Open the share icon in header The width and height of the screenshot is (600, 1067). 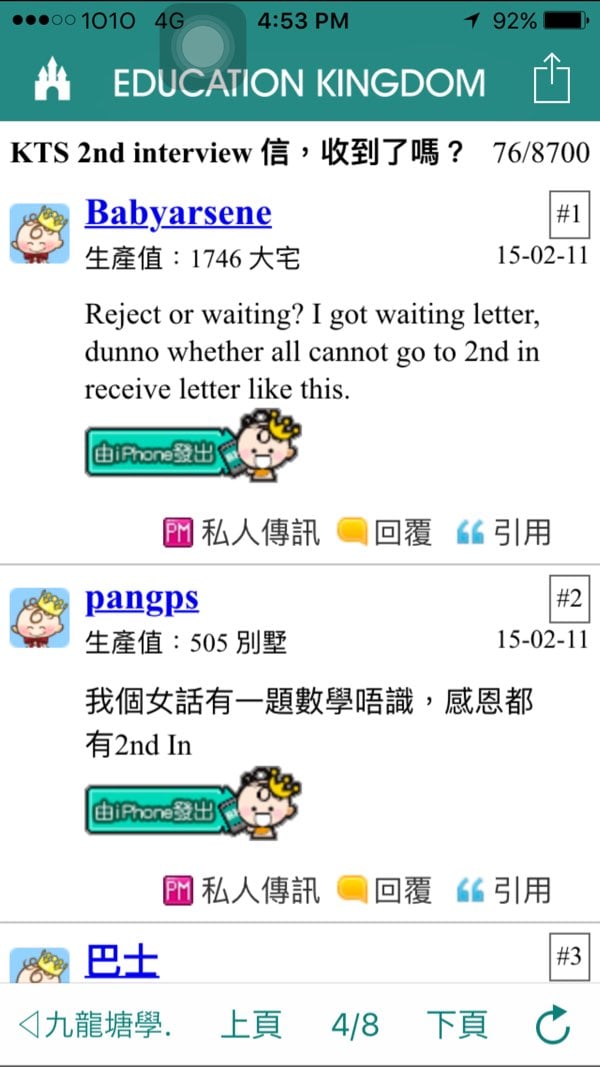coord(551,78)
